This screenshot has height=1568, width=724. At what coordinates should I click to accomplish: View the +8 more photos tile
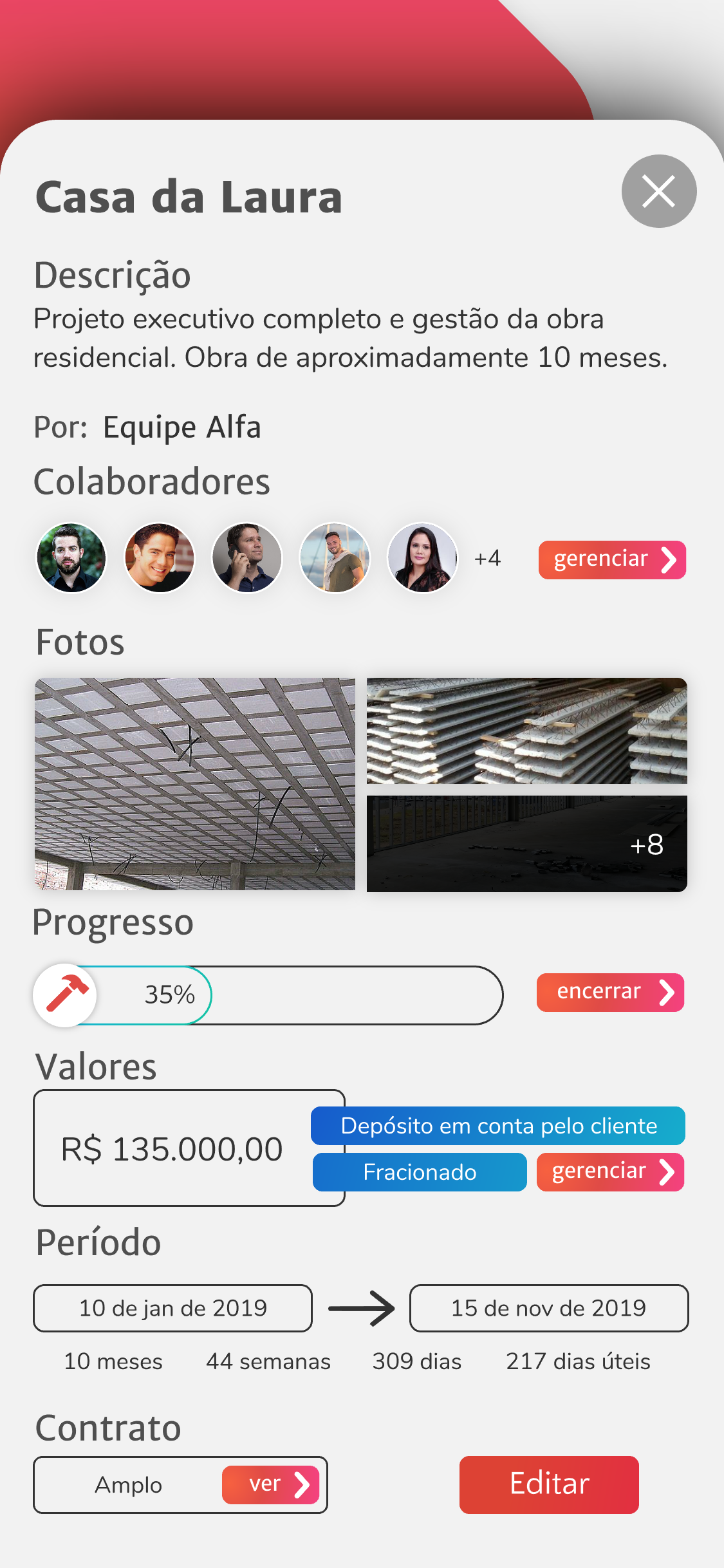click(526, 844)
